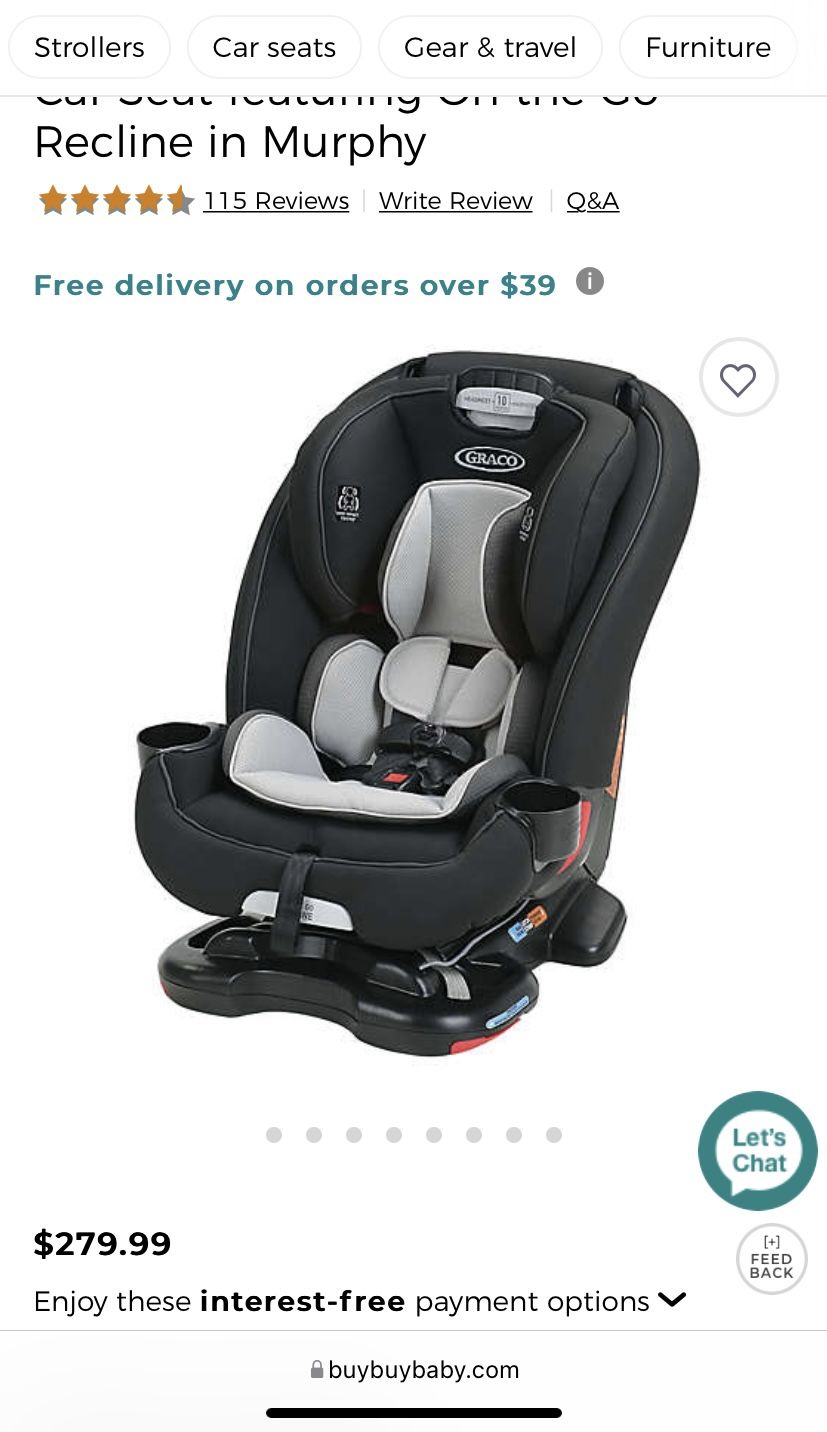Select the Car seats chip
Viewport: 827px width, 1432px height.
pos(274,47)
